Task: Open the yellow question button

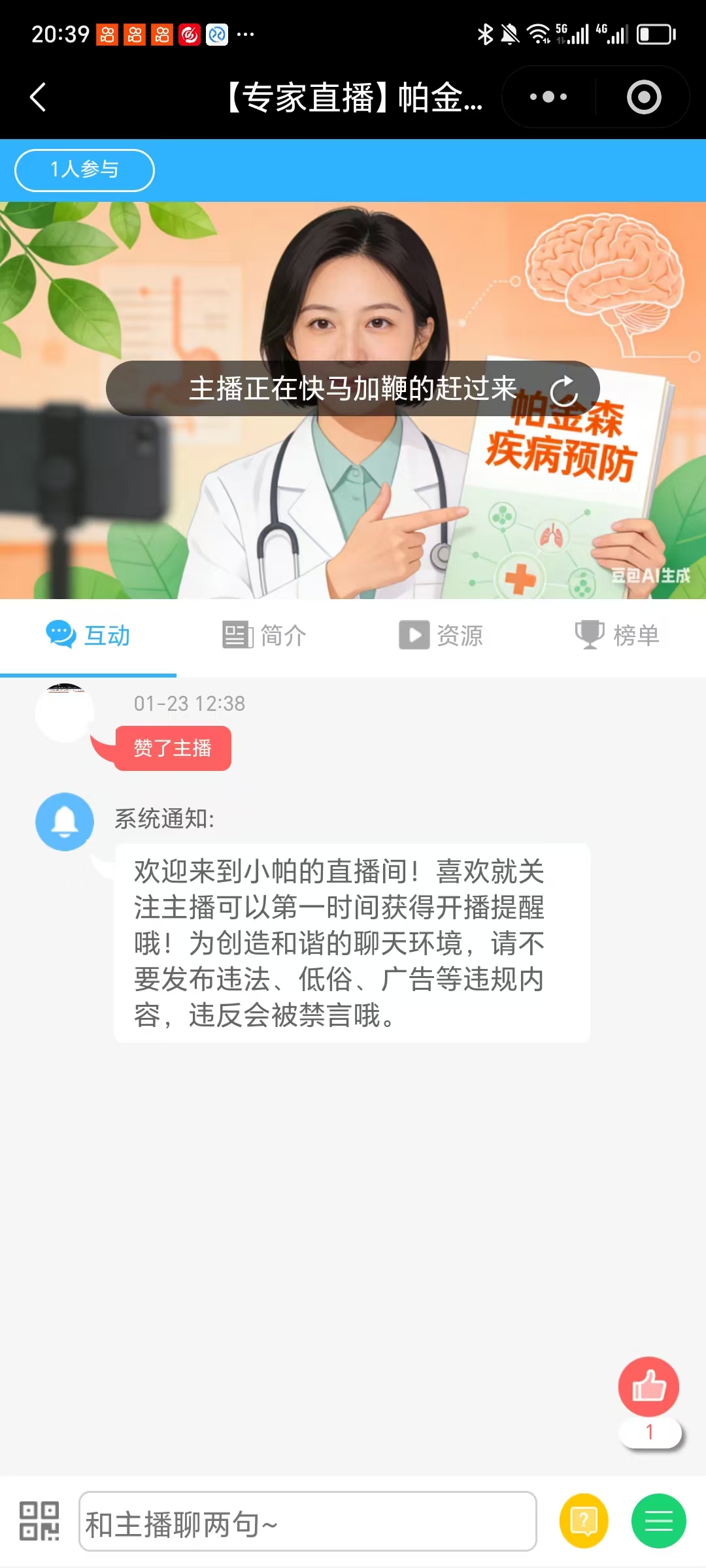Action: [x=584, y=1521]
